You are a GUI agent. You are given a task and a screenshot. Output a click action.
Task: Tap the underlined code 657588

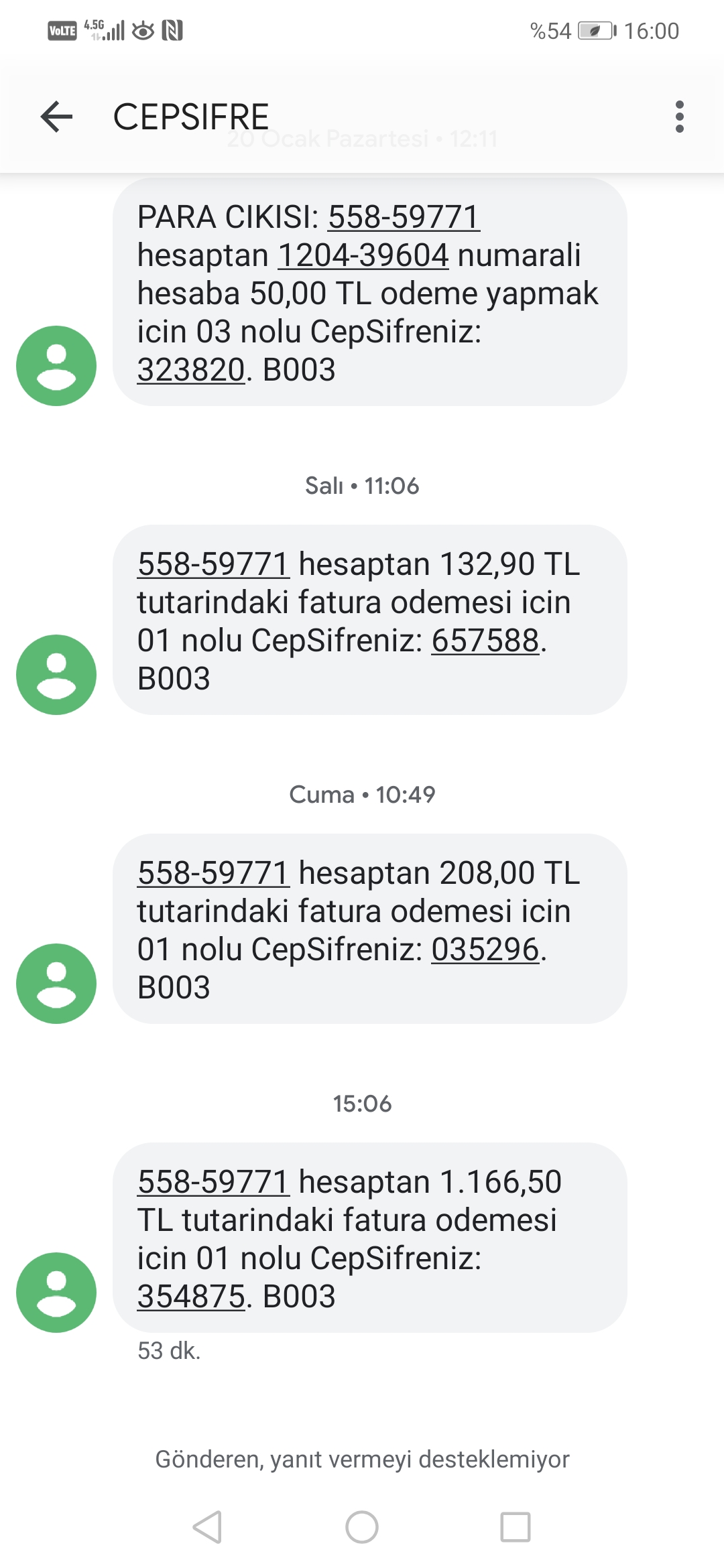[x=485, y=641]
